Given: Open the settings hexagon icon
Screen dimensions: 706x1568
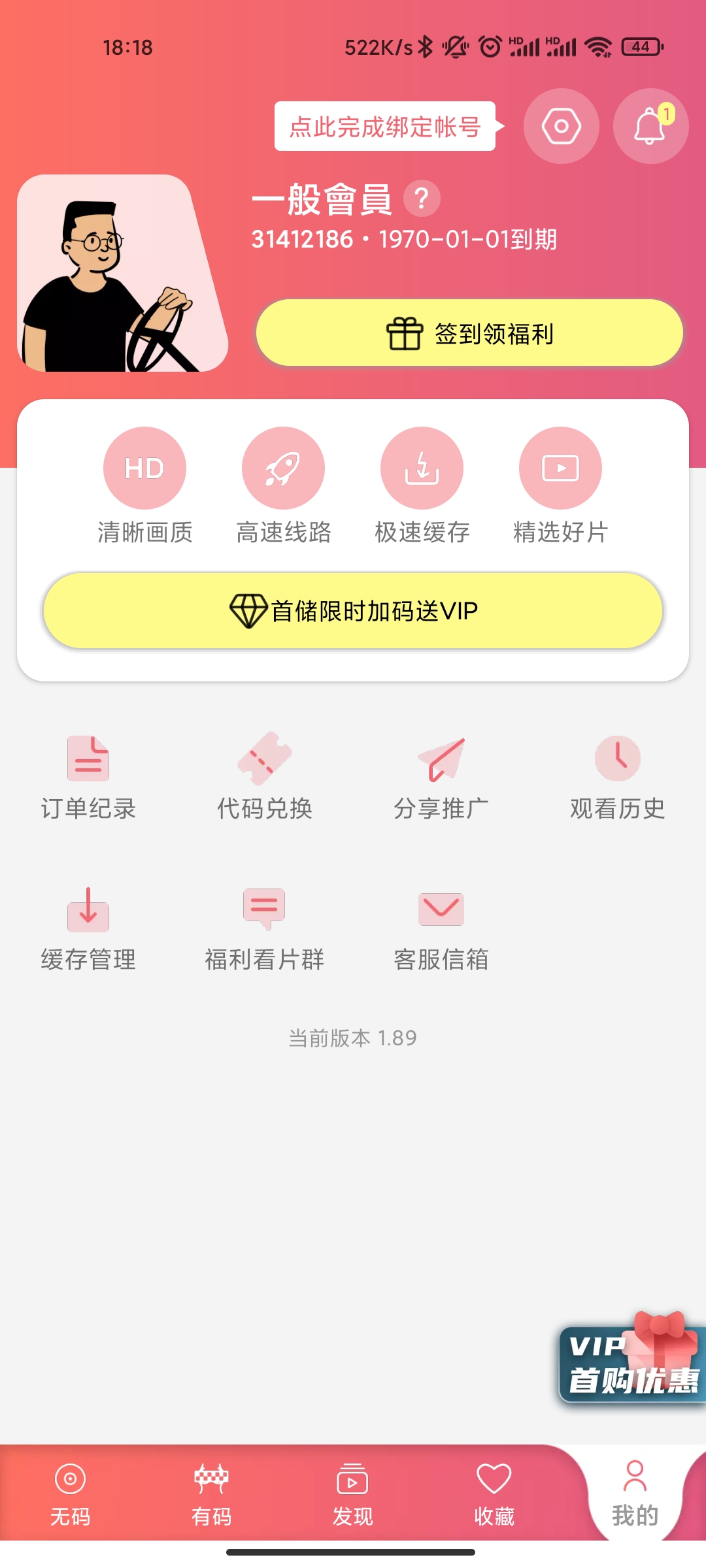Looking at the screenshot, I should [561, 126].
